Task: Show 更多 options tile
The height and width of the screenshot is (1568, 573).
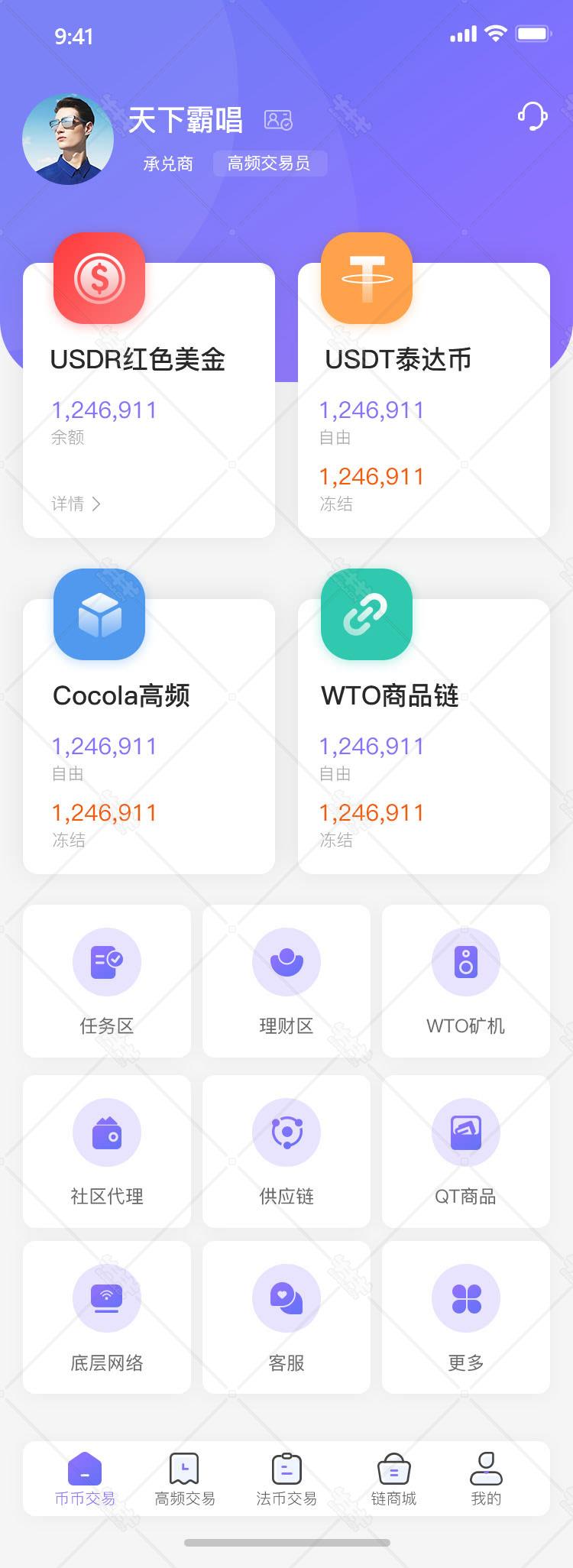Action: click(x=465, y=1317)
